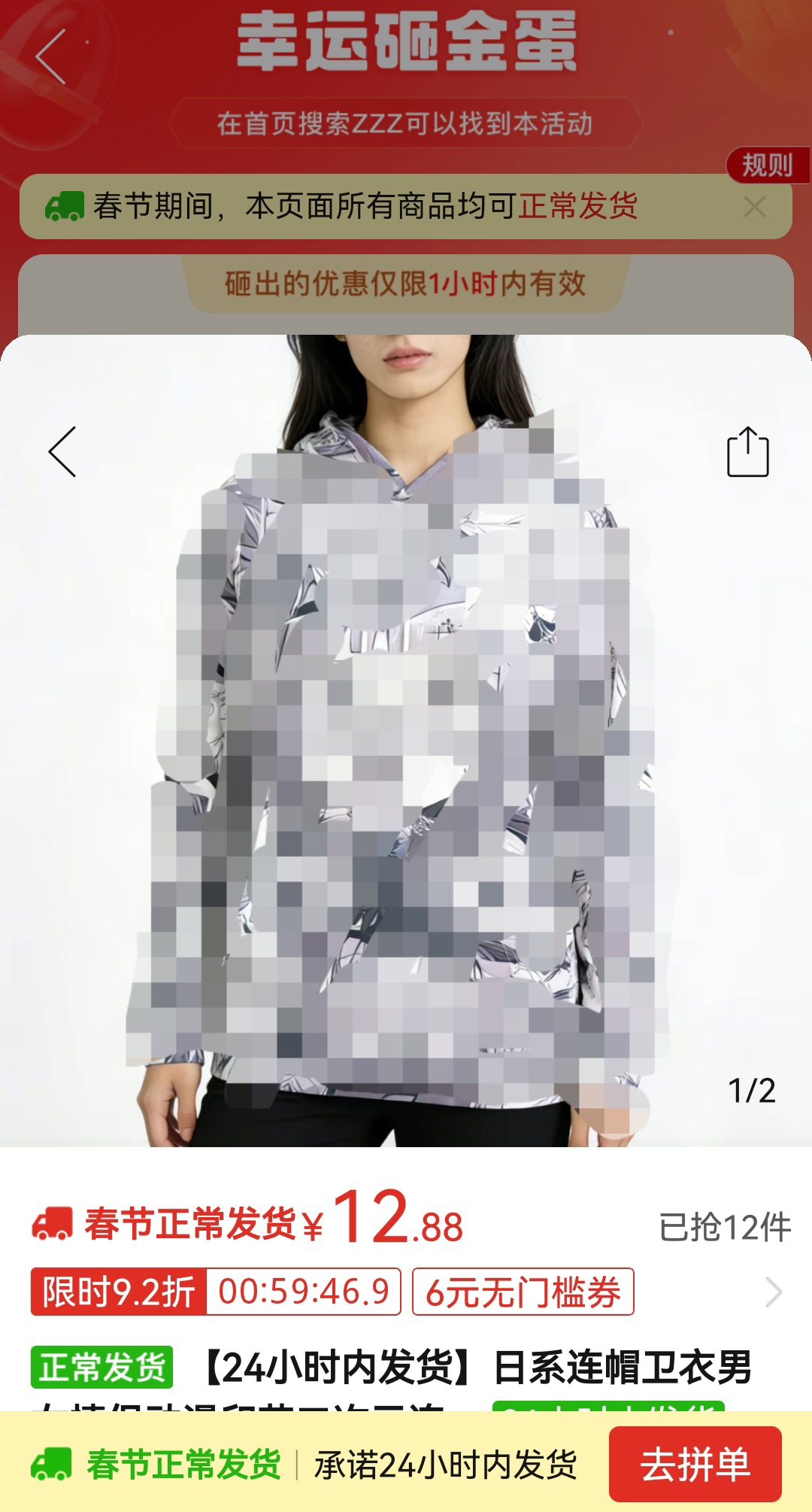
Task: Open the 6元无门槛券 coupon details
Action: [523, 1292]
